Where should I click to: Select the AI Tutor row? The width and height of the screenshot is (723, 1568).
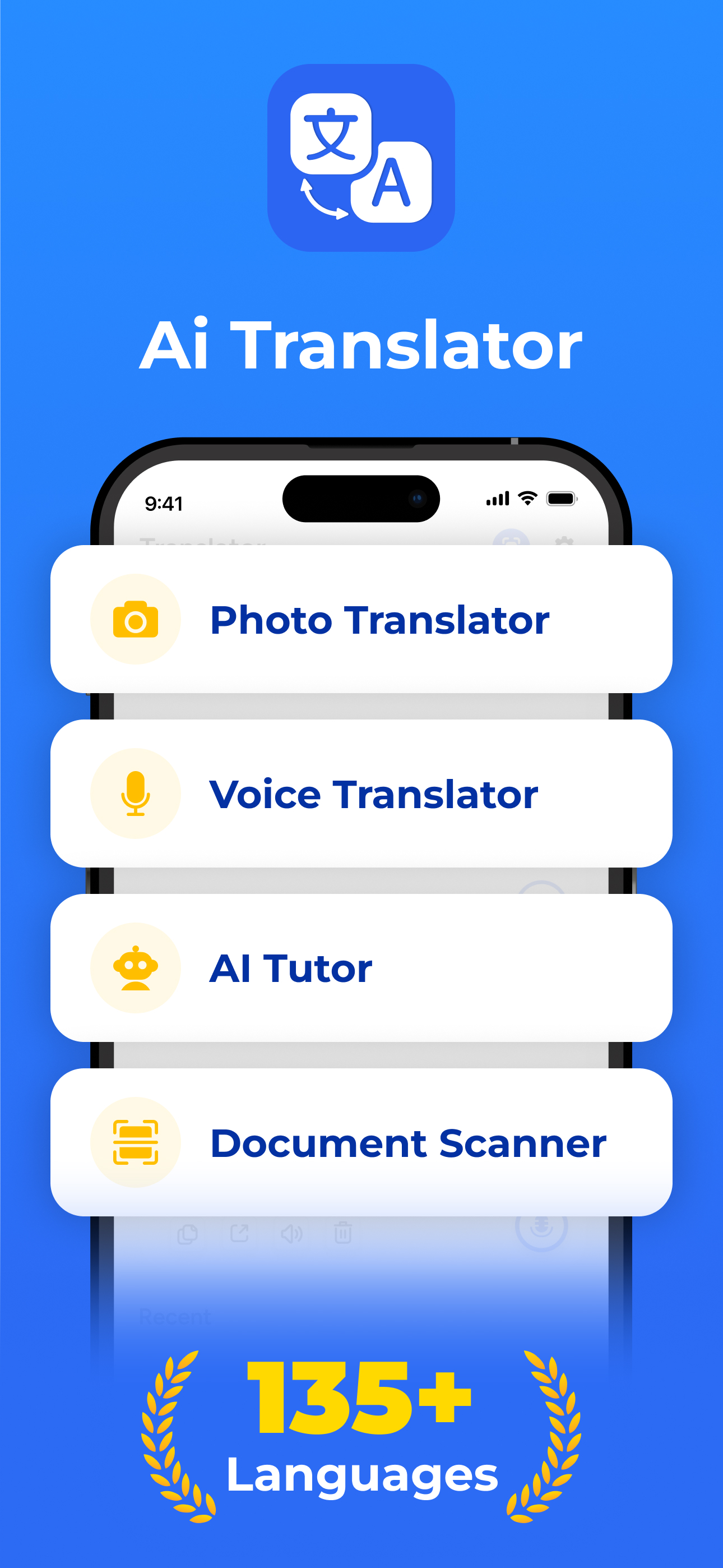pos(361,968)
